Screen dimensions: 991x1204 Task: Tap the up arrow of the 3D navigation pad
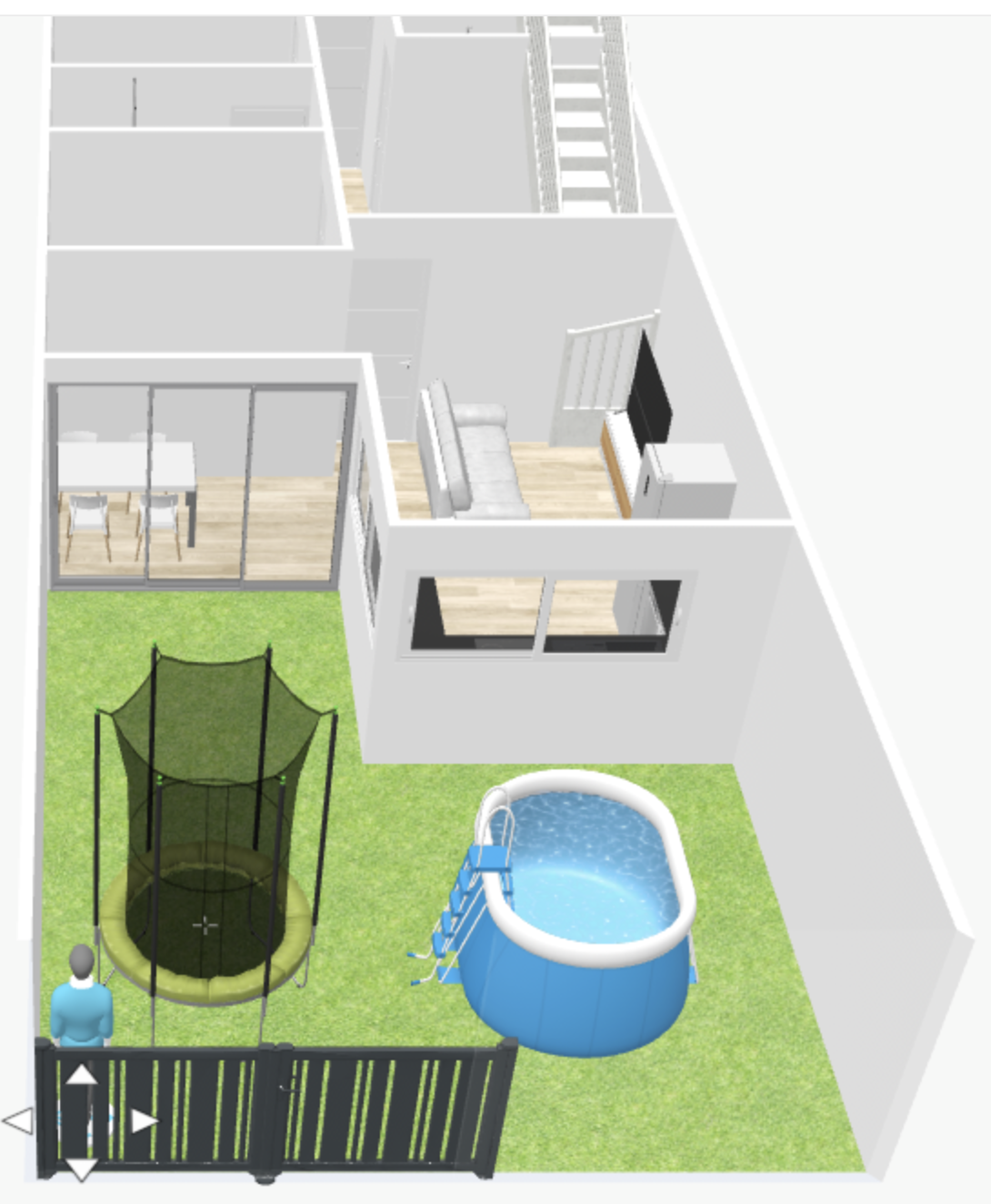(x=82, y=1075)
